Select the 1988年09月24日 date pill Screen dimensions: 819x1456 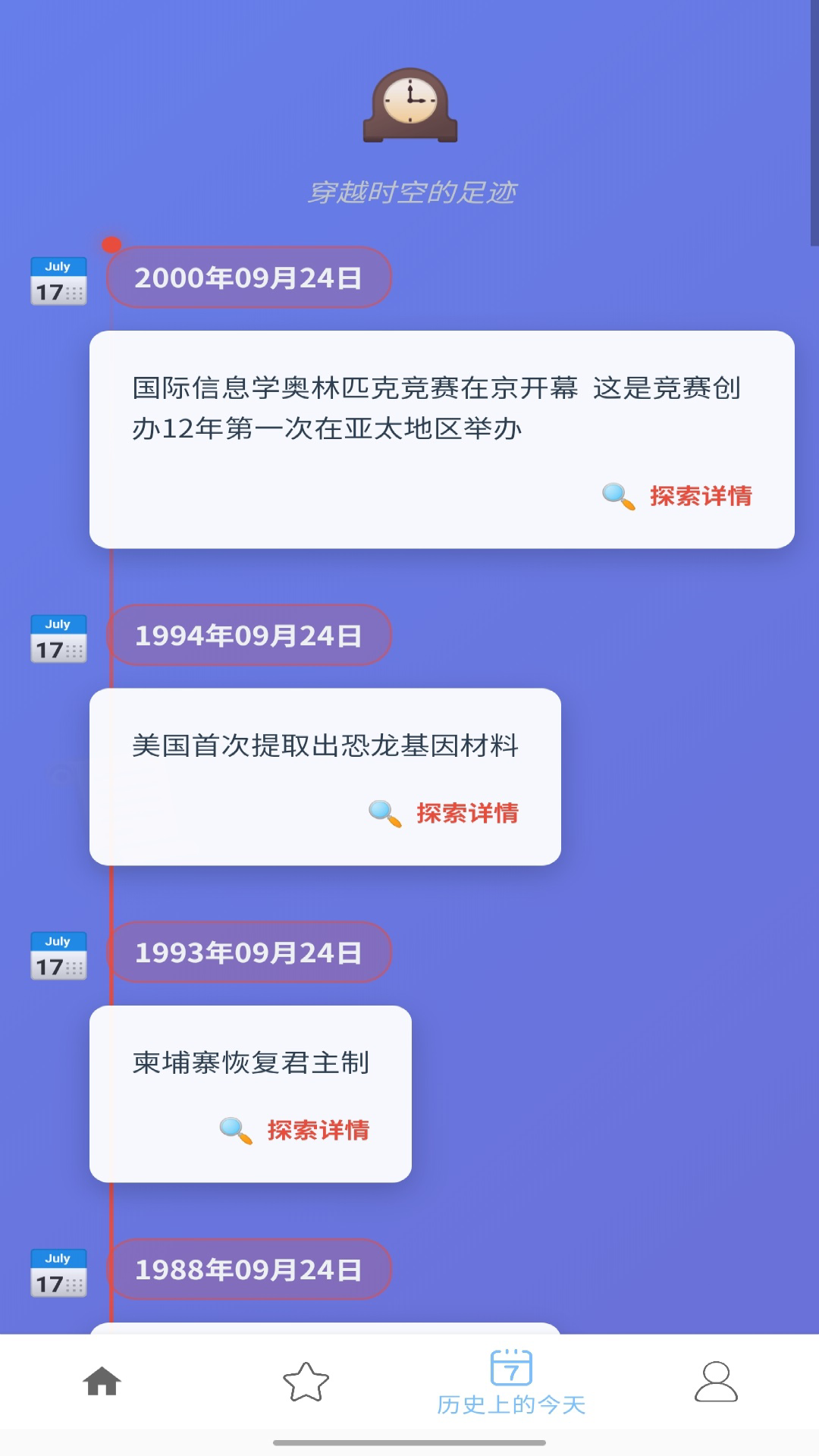249,1269
